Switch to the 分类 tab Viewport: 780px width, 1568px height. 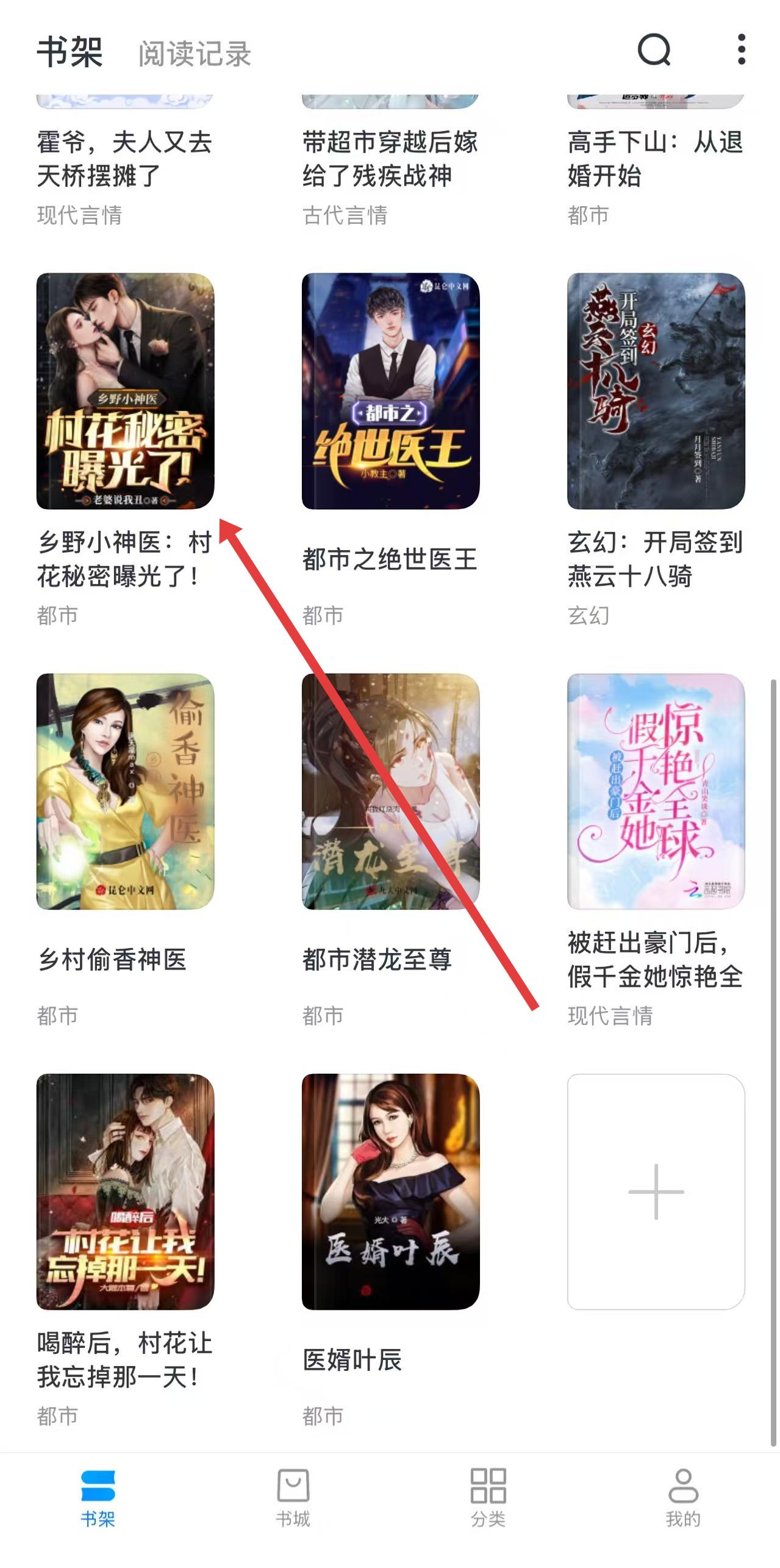click(x=488, y=1497)
